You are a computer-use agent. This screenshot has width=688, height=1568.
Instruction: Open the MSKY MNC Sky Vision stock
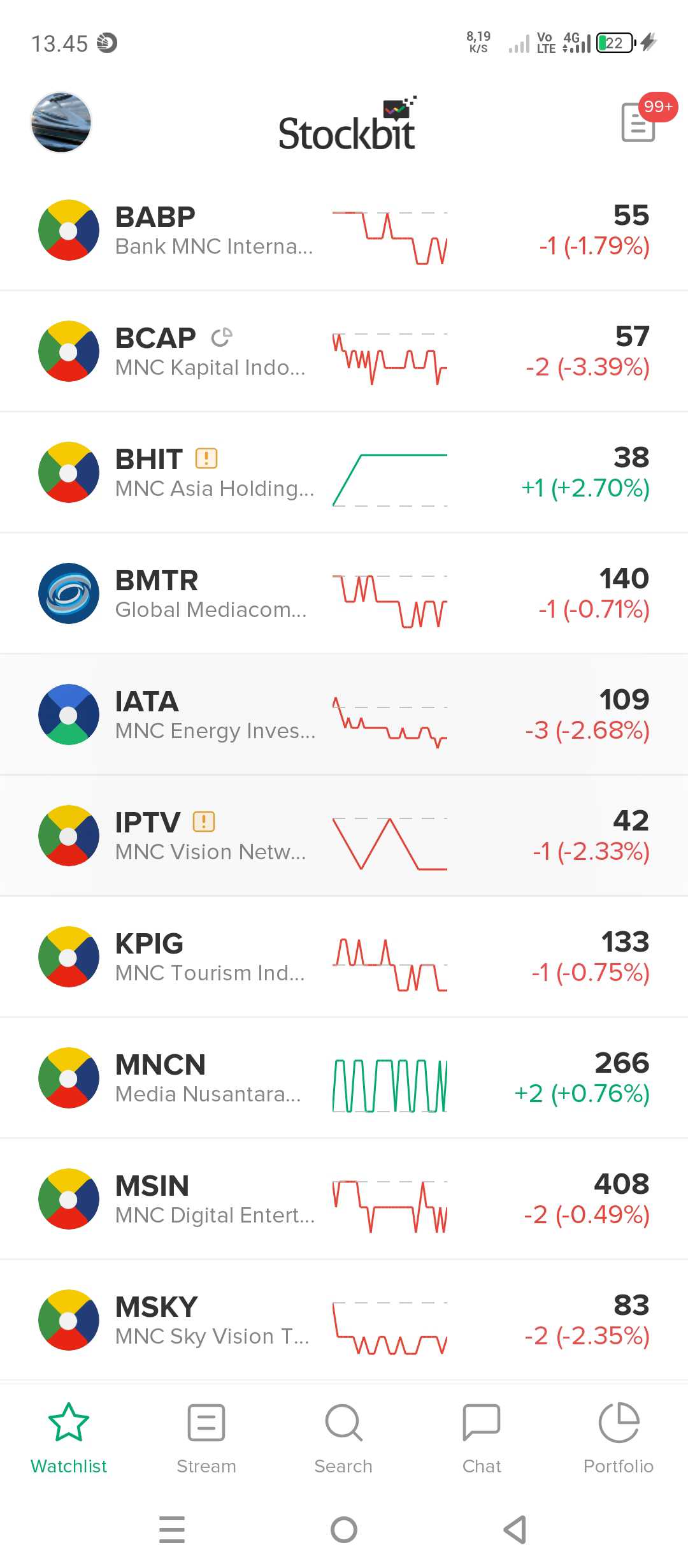(x=344, y=1321)
